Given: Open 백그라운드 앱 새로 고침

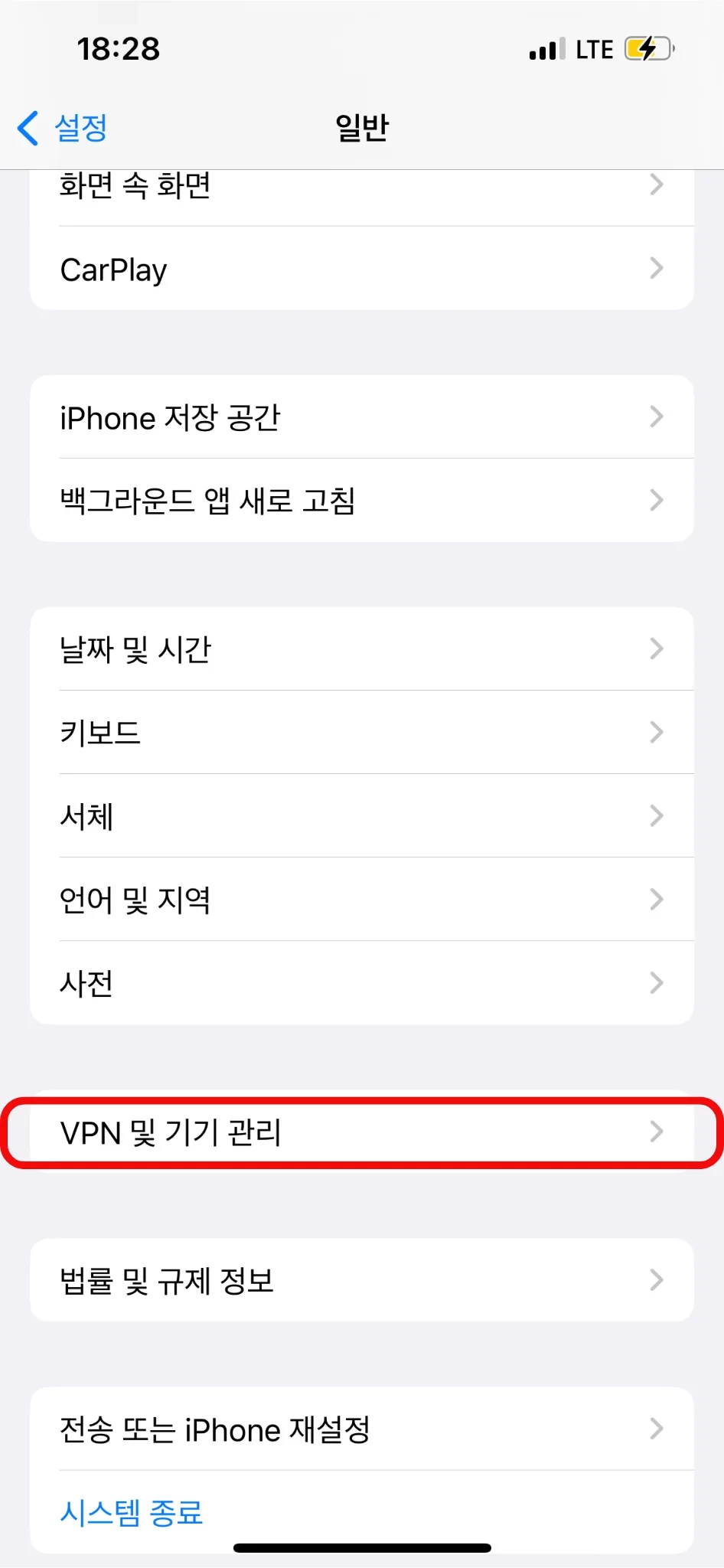Looking at the screenshot, I should tap(361, 501).
